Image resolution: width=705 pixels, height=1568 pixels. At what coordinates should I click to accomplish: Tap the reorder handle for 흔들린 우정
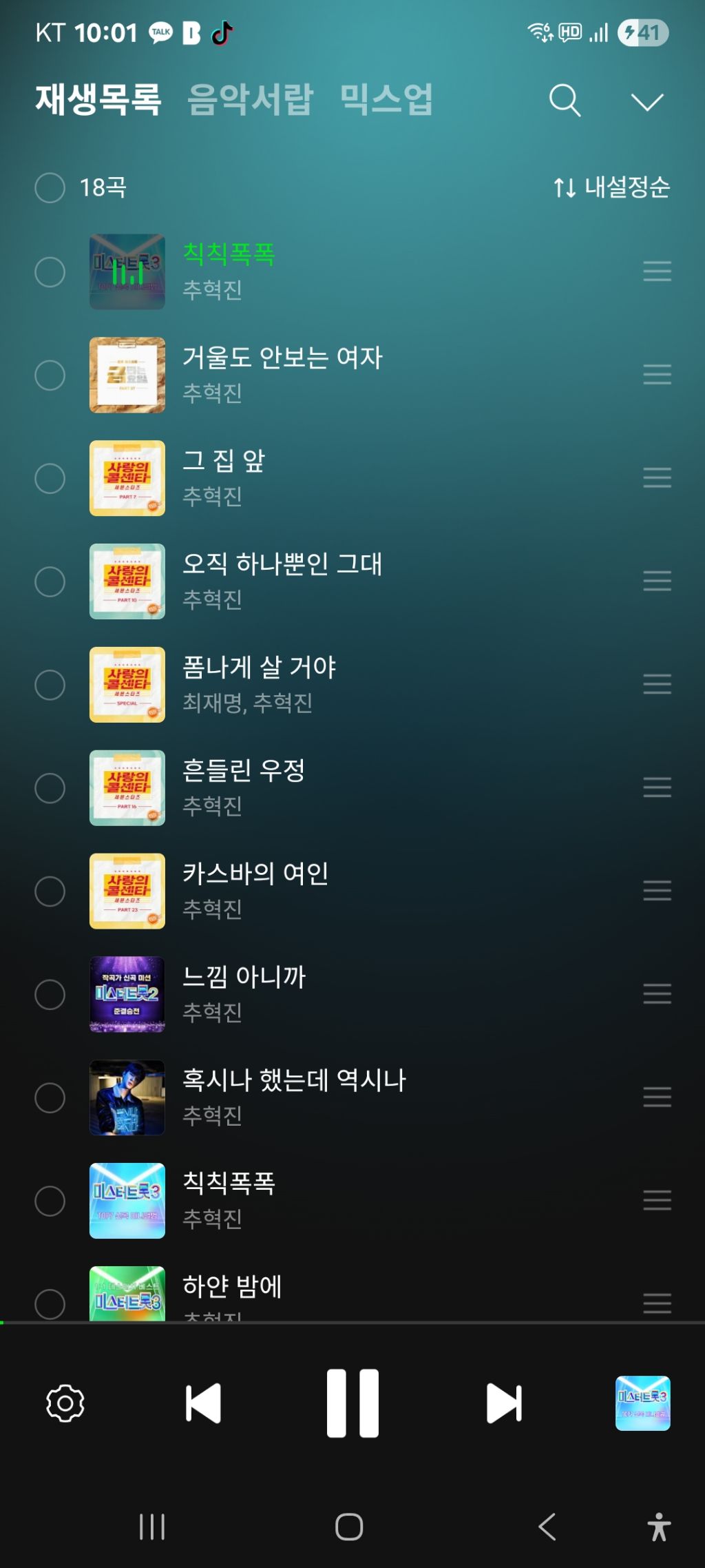pyautogui.click(x=657, y=787)
